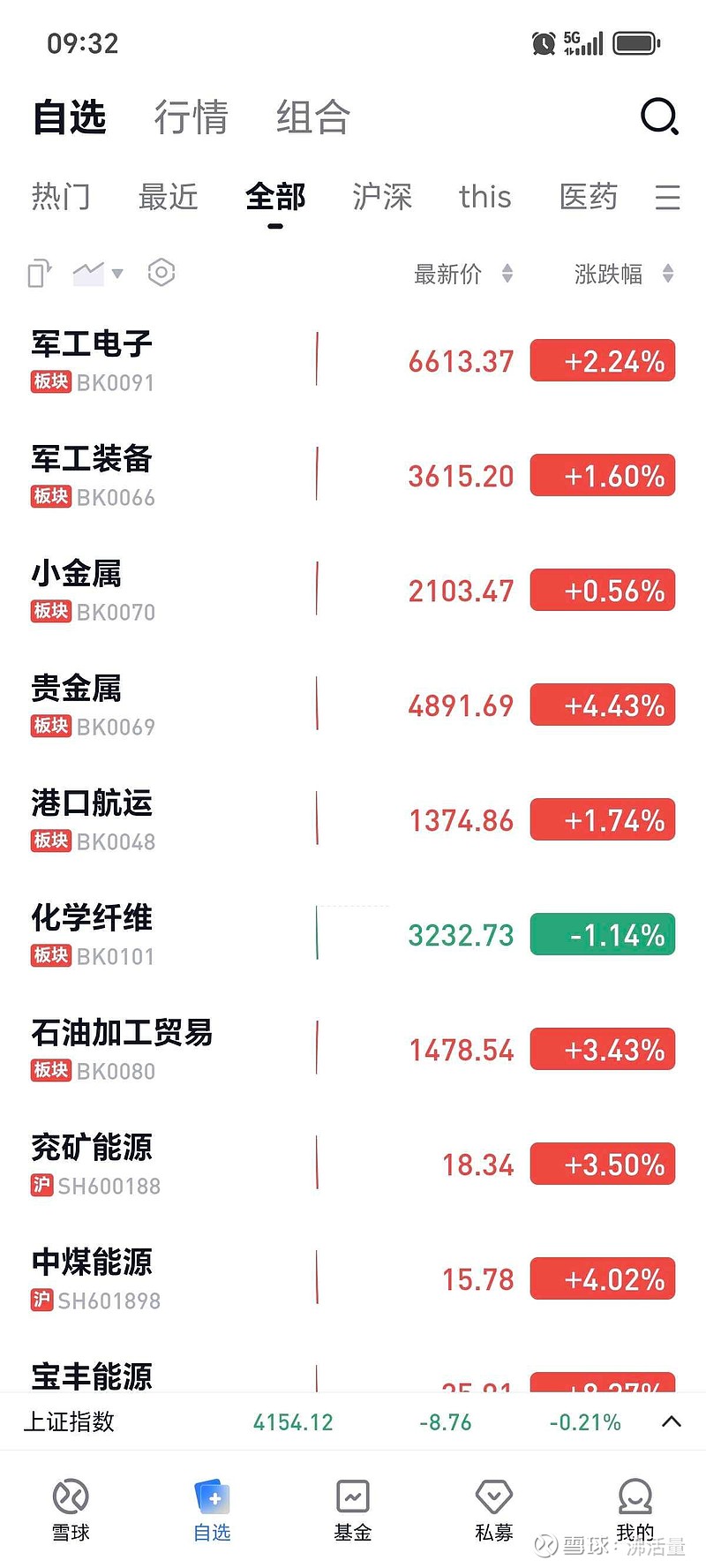
Task: Open watchlist group management via hamburger icon
Action: 668,198
